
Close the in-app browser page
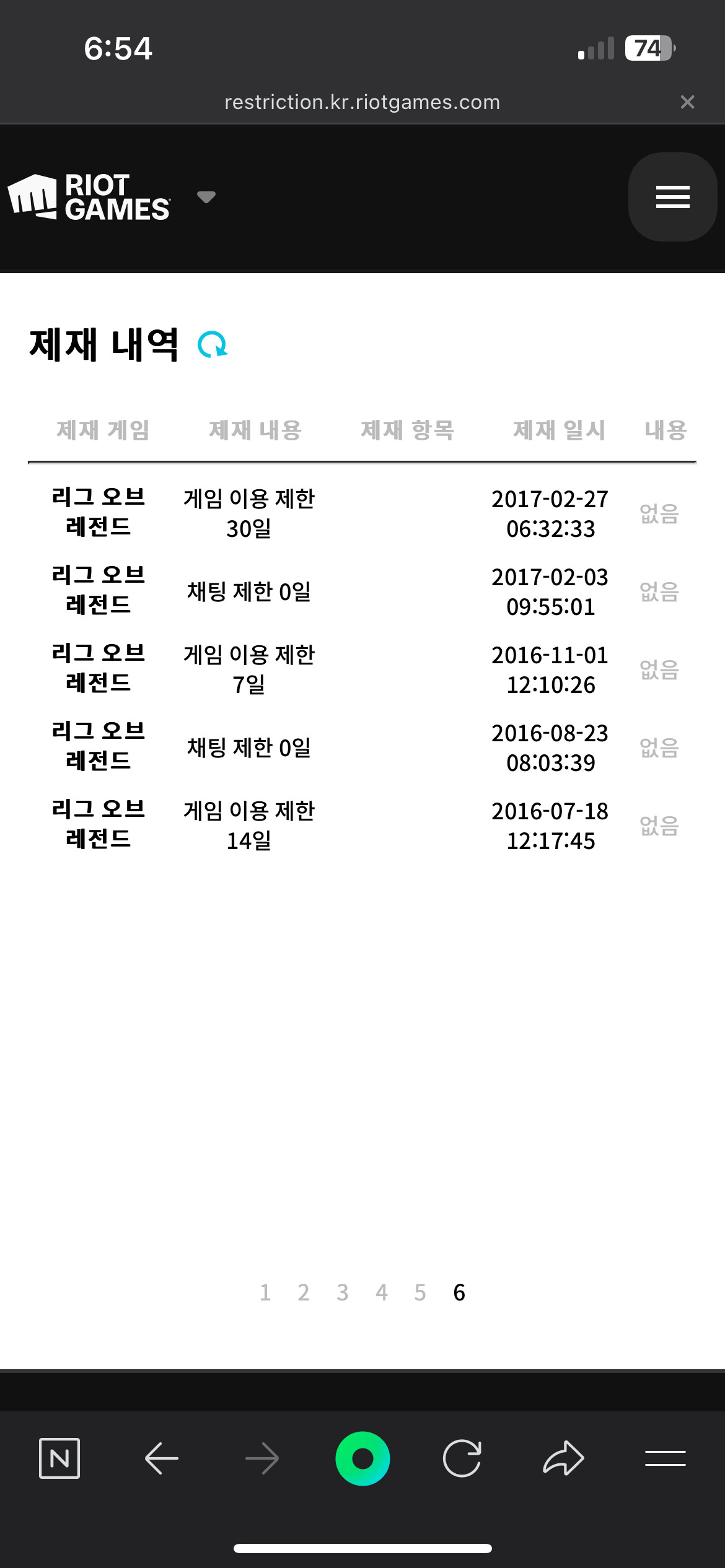687,102
